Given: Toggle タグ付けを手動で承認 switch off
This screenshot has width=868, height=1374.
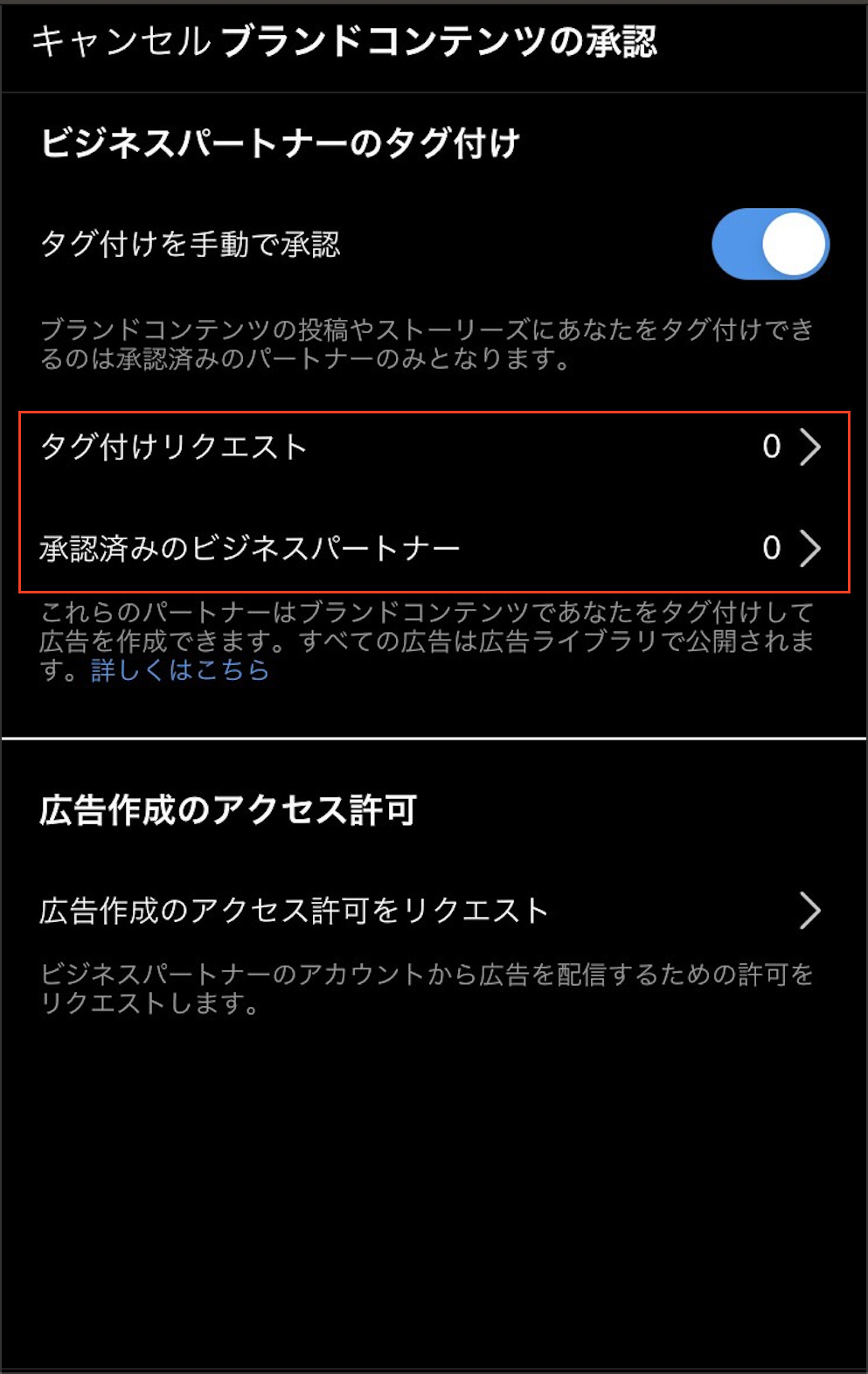Looking at the screenshot, I should (x=769, y=244).
